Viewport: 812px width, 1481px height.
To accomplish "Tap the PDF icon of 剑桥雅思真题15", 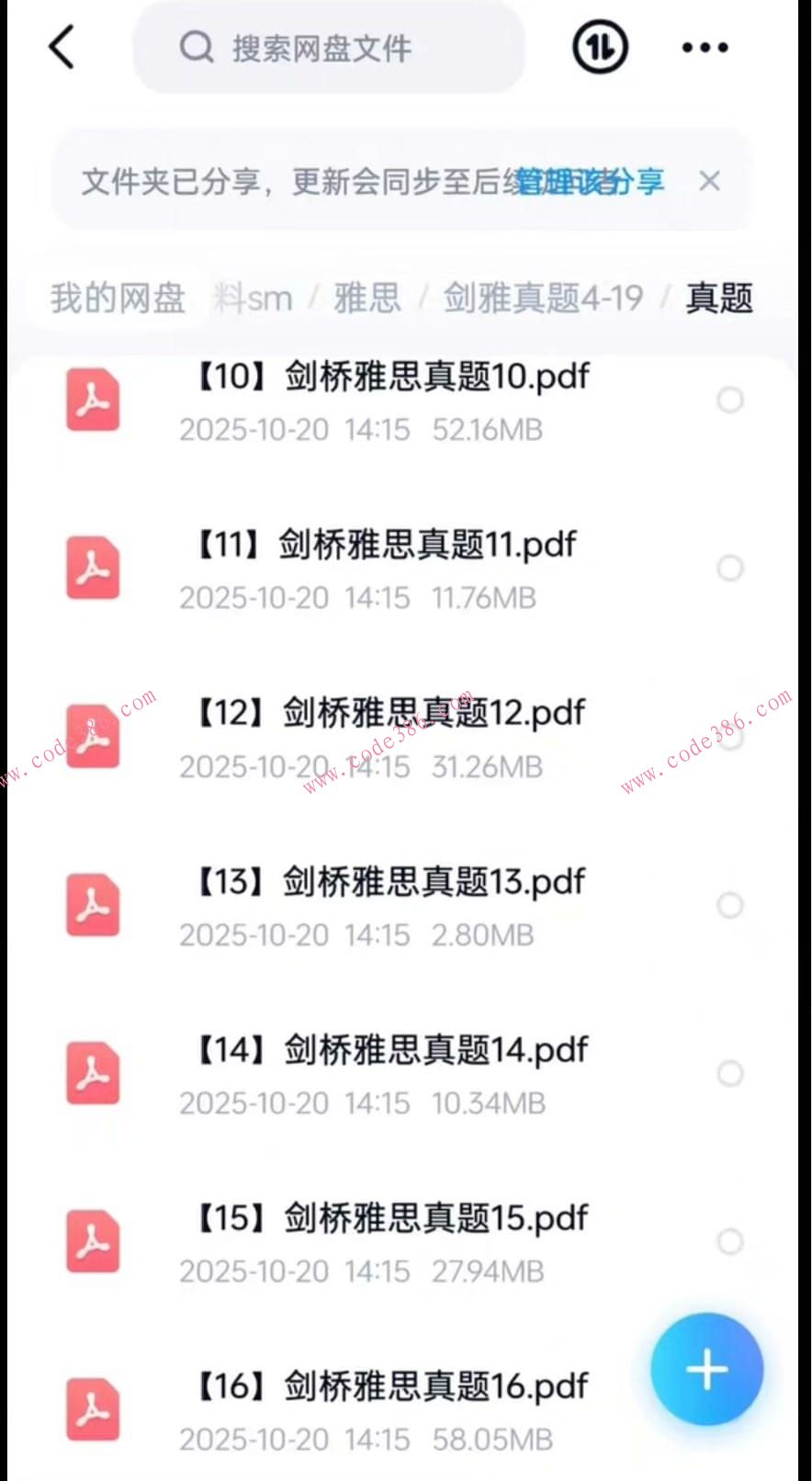I will coord(92,1241).
